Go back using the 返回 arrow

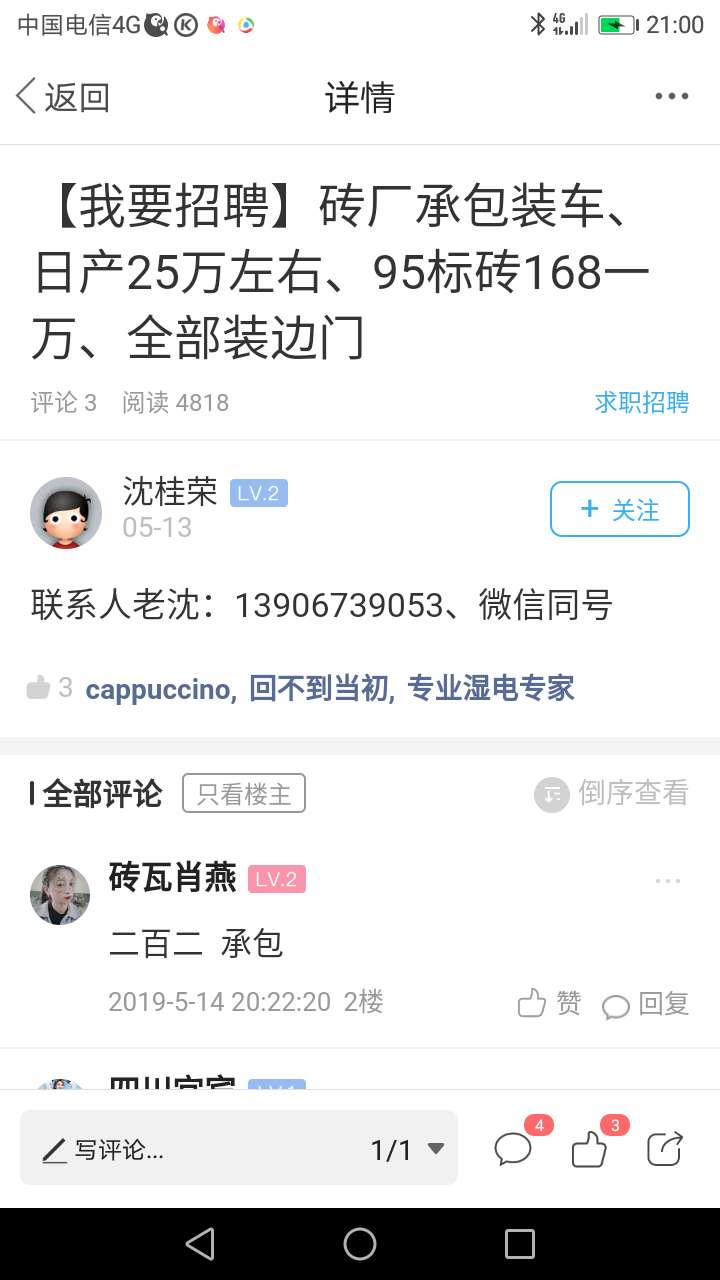(62, 97)
